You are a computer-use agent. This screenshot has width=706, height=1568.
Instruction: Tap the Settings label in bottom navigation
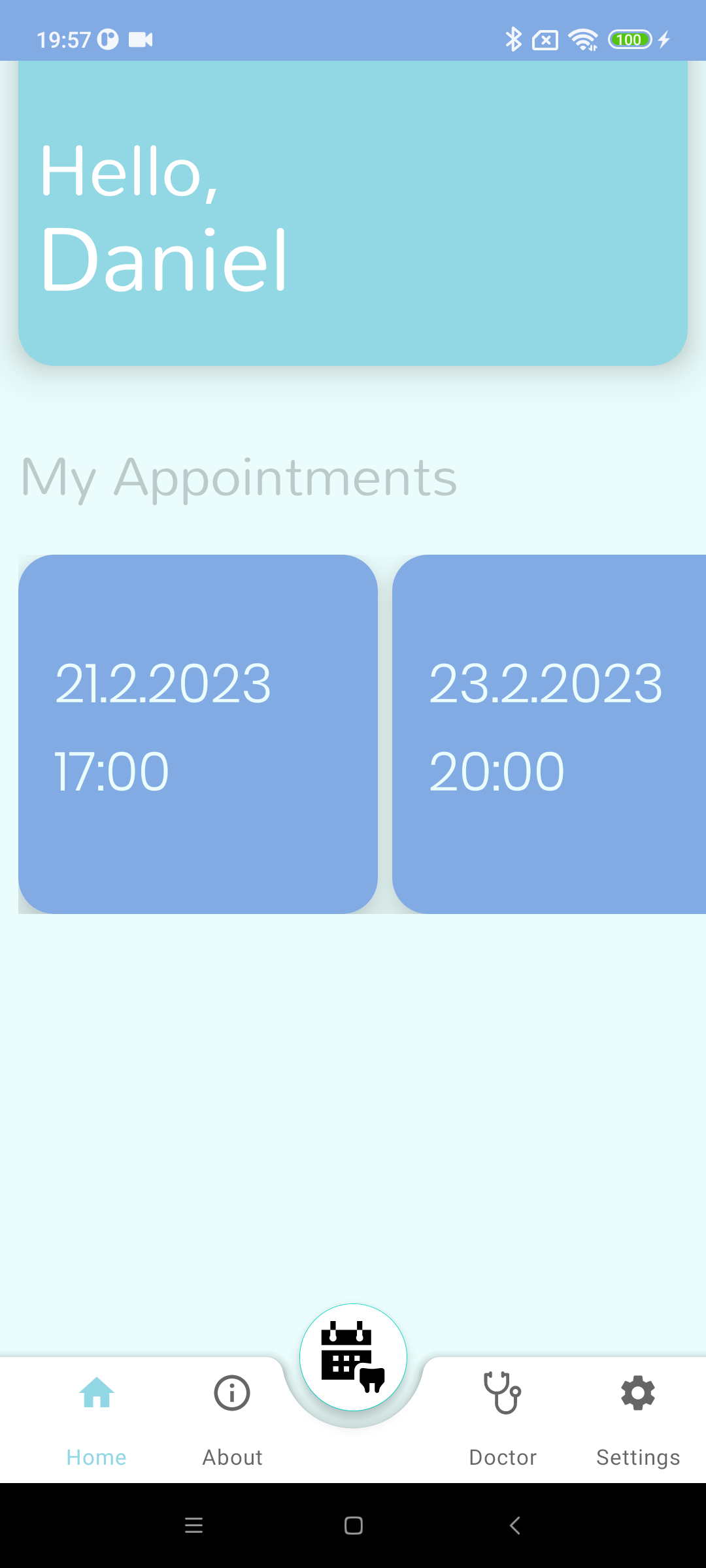[637, 1457]
